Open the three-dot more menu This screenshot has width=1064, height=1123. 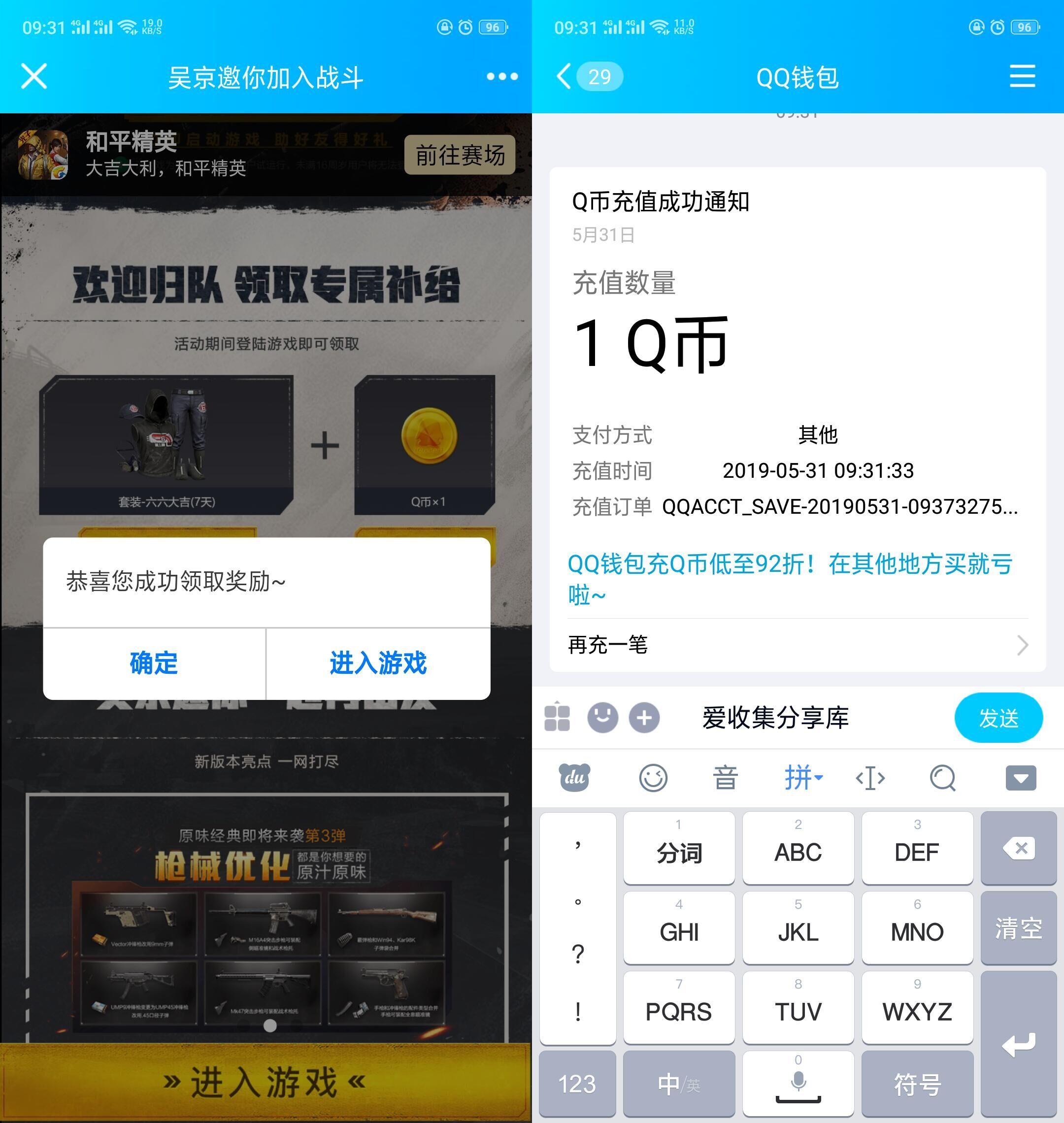coord(502,76)
